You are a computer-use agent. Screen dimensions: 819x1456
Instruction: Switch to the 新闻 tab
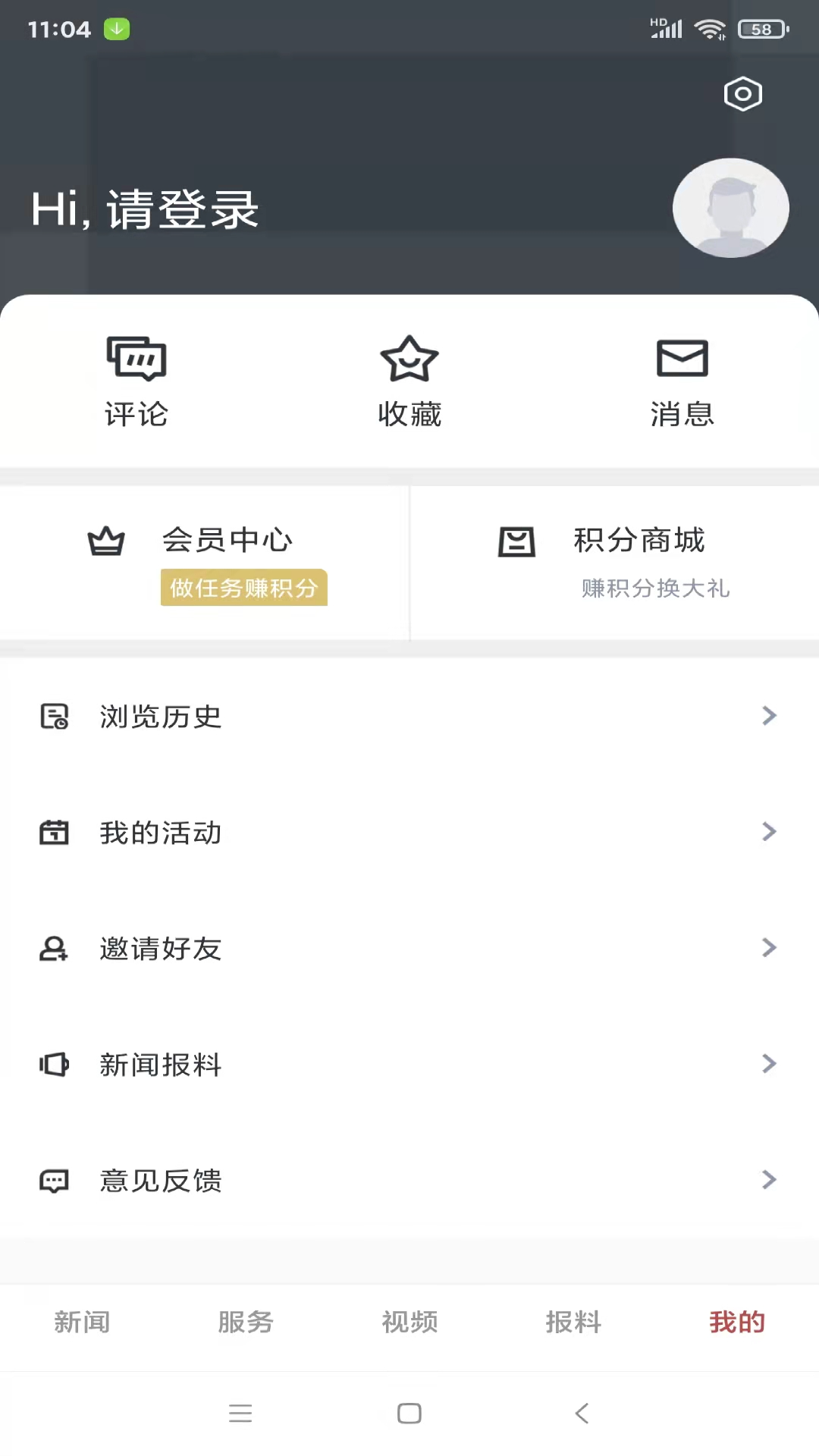coord(82,1322)
